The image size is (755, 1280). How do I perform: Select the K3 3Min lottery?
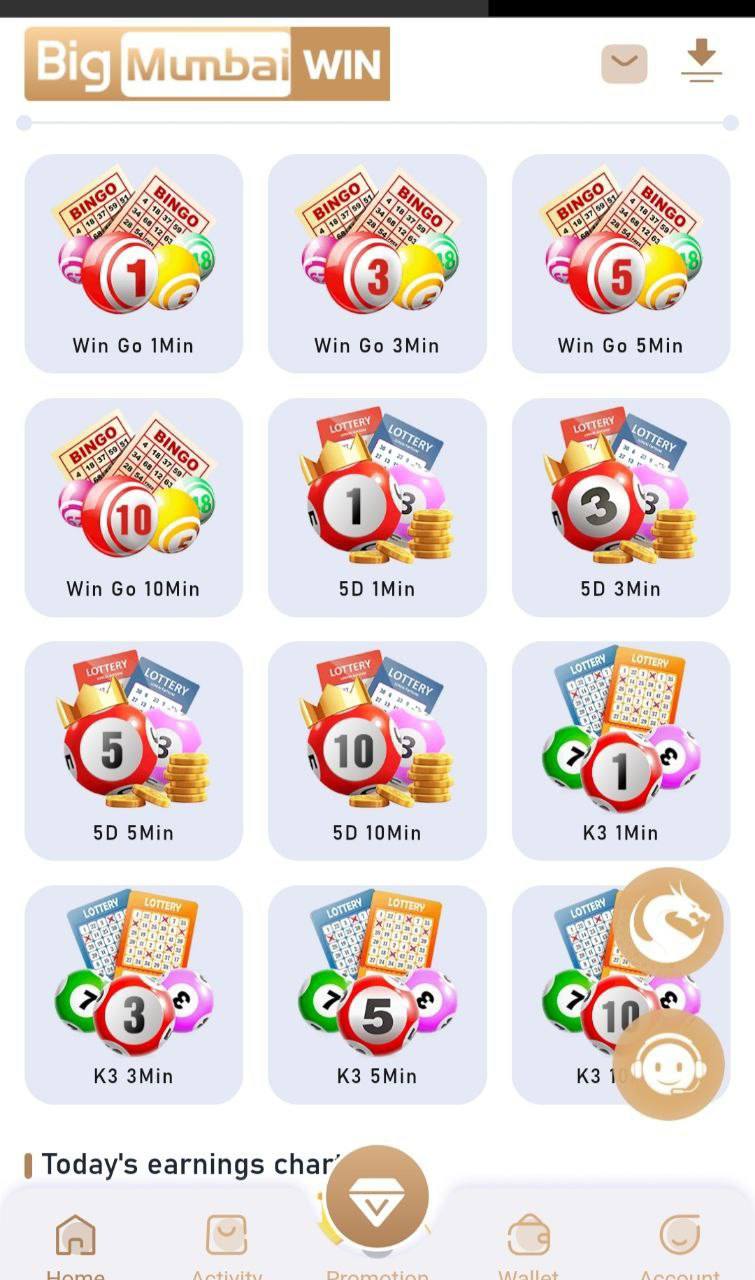click(133, 994)
